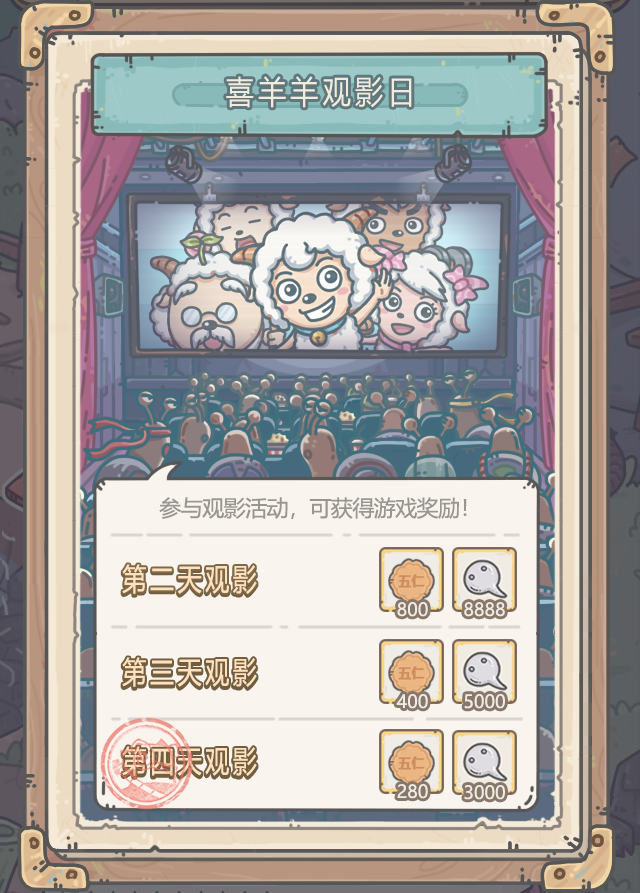640x893 pixels.
Task: Check the 3000 tadpole reward for 第四天观影
Action: click(484, 764)
